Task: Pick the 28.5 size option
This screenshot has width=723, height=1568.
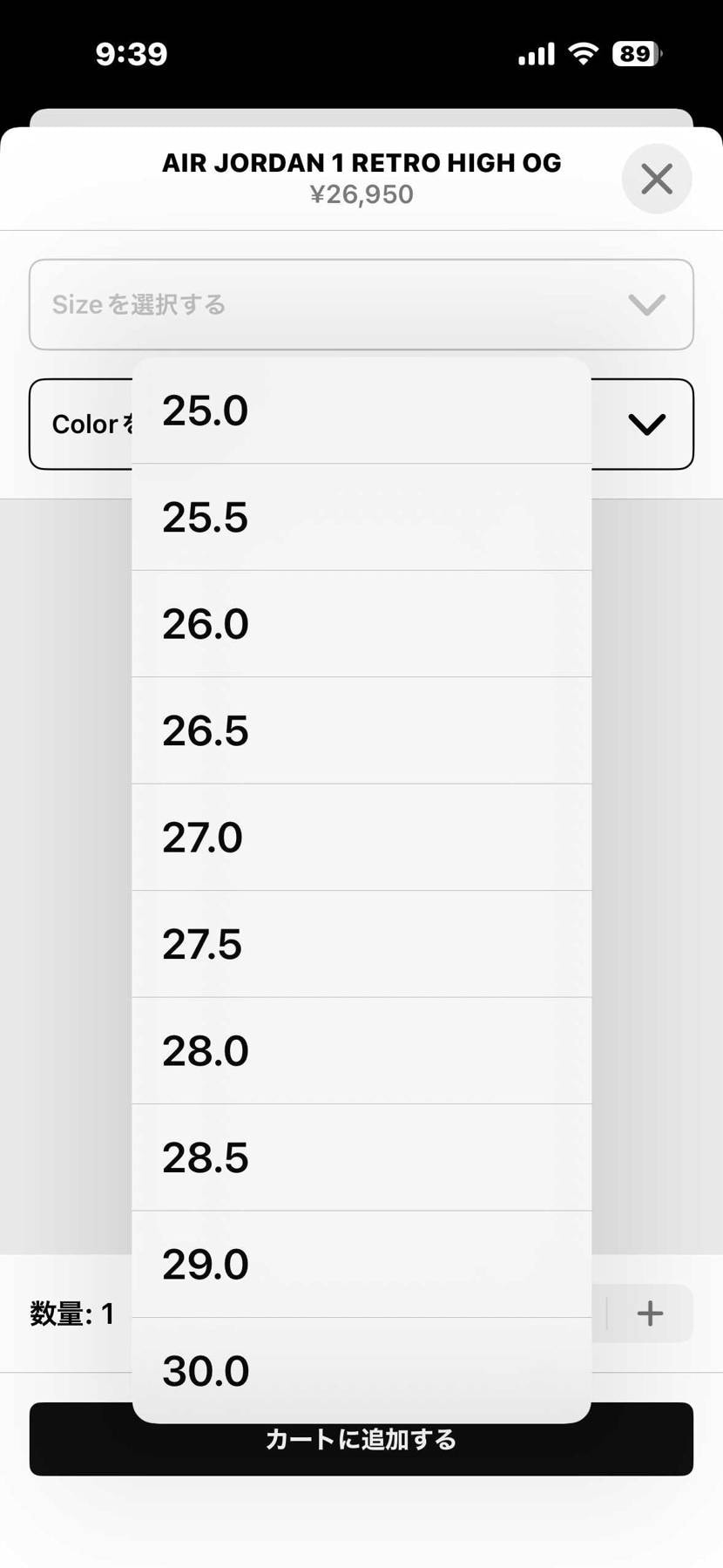Action: tap(361, 1157)
